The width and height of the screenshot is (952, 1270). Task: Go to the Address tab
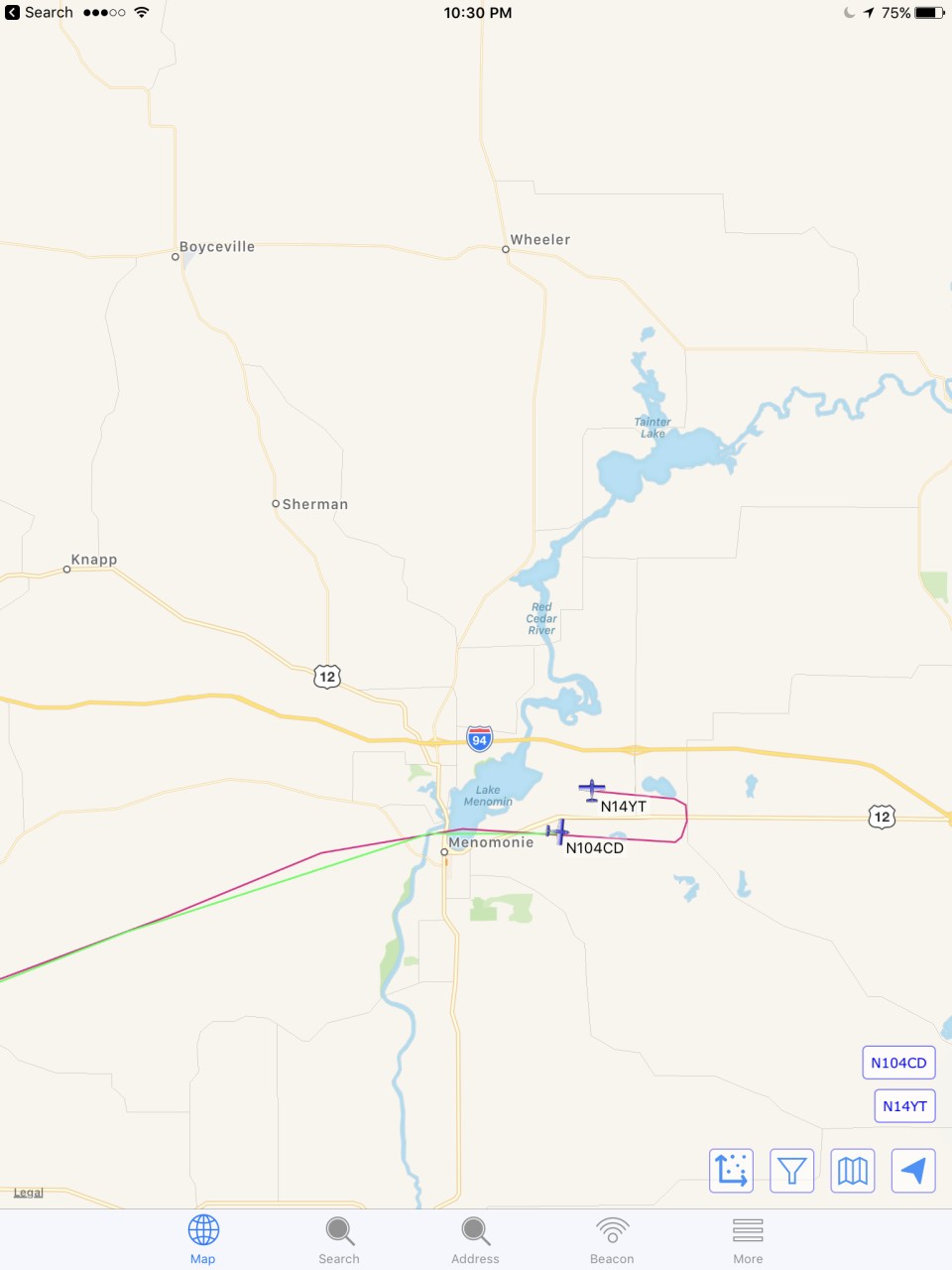coord(475,1239)
